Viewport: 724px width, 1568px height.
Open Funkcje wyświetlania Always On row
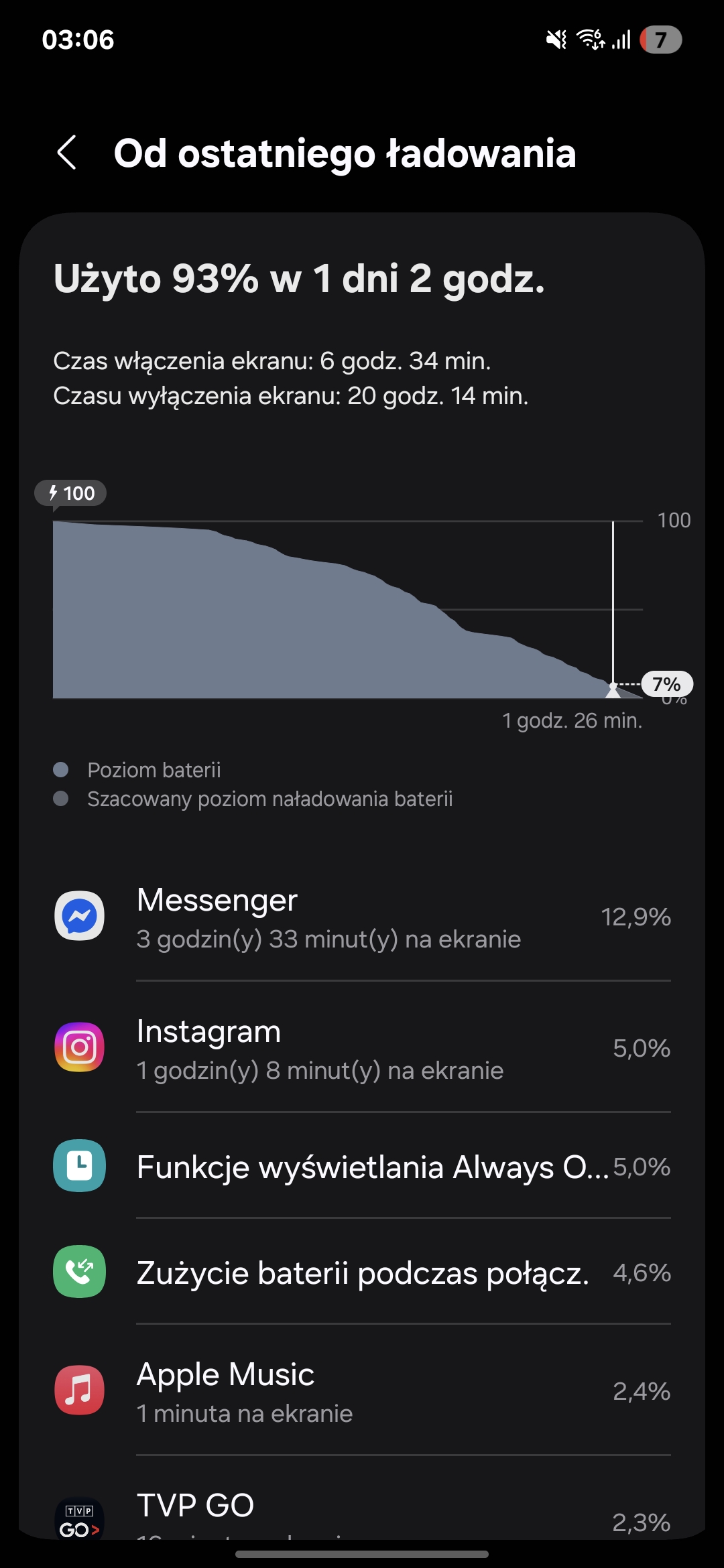click(x=362, y=1166)
